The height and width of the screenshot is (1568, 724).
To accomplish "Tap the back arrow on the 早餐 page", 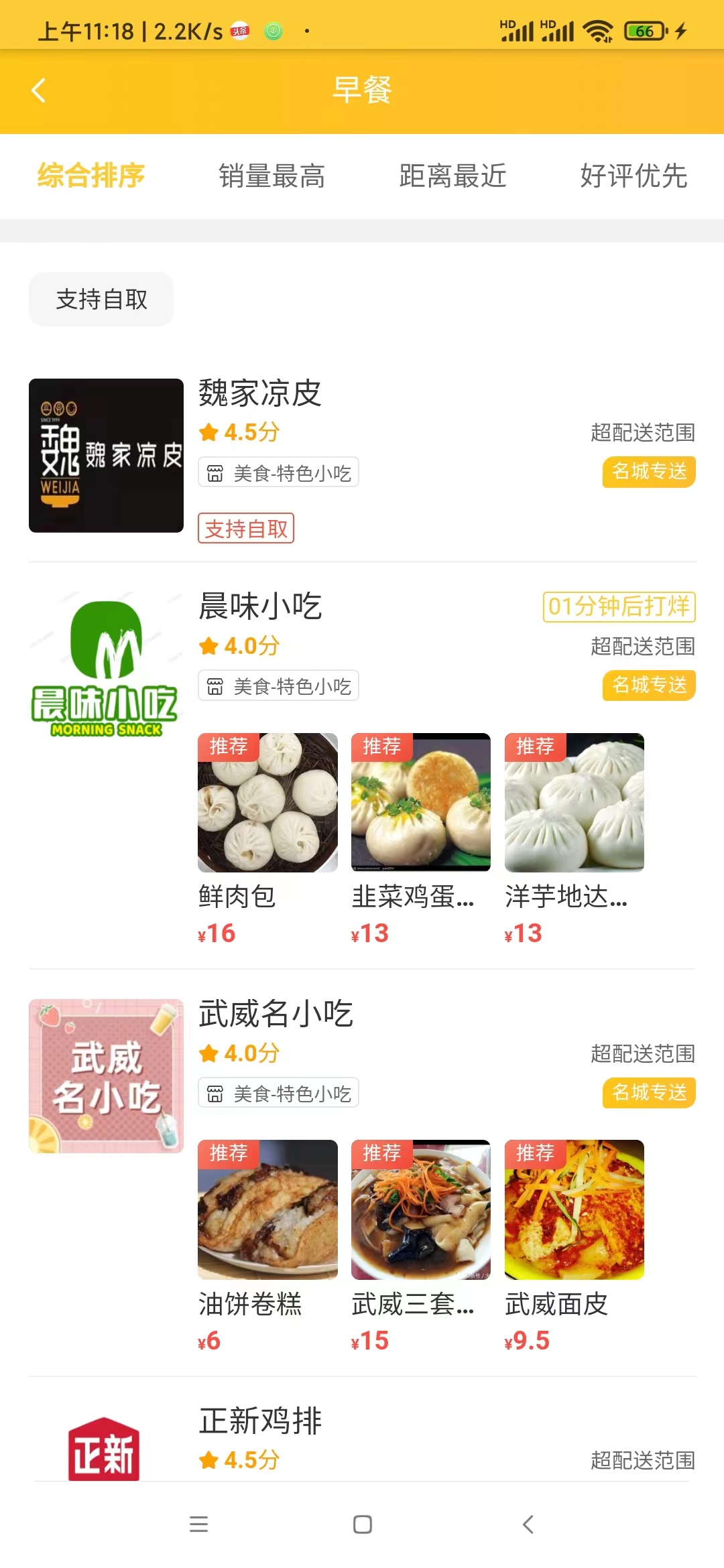I will (x=38, y=89).
